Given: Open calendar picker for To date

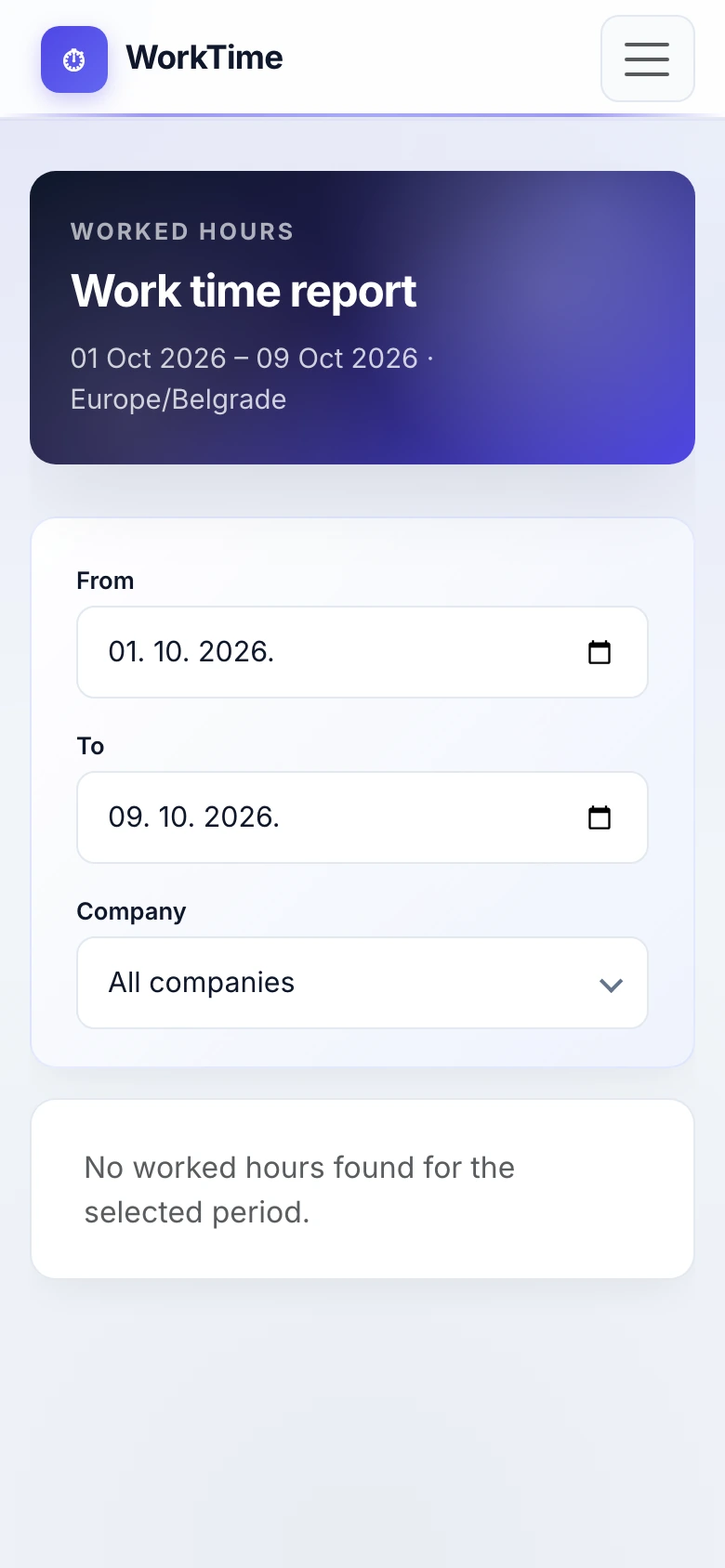Looking at the screenshot, I should pos(600,817).
